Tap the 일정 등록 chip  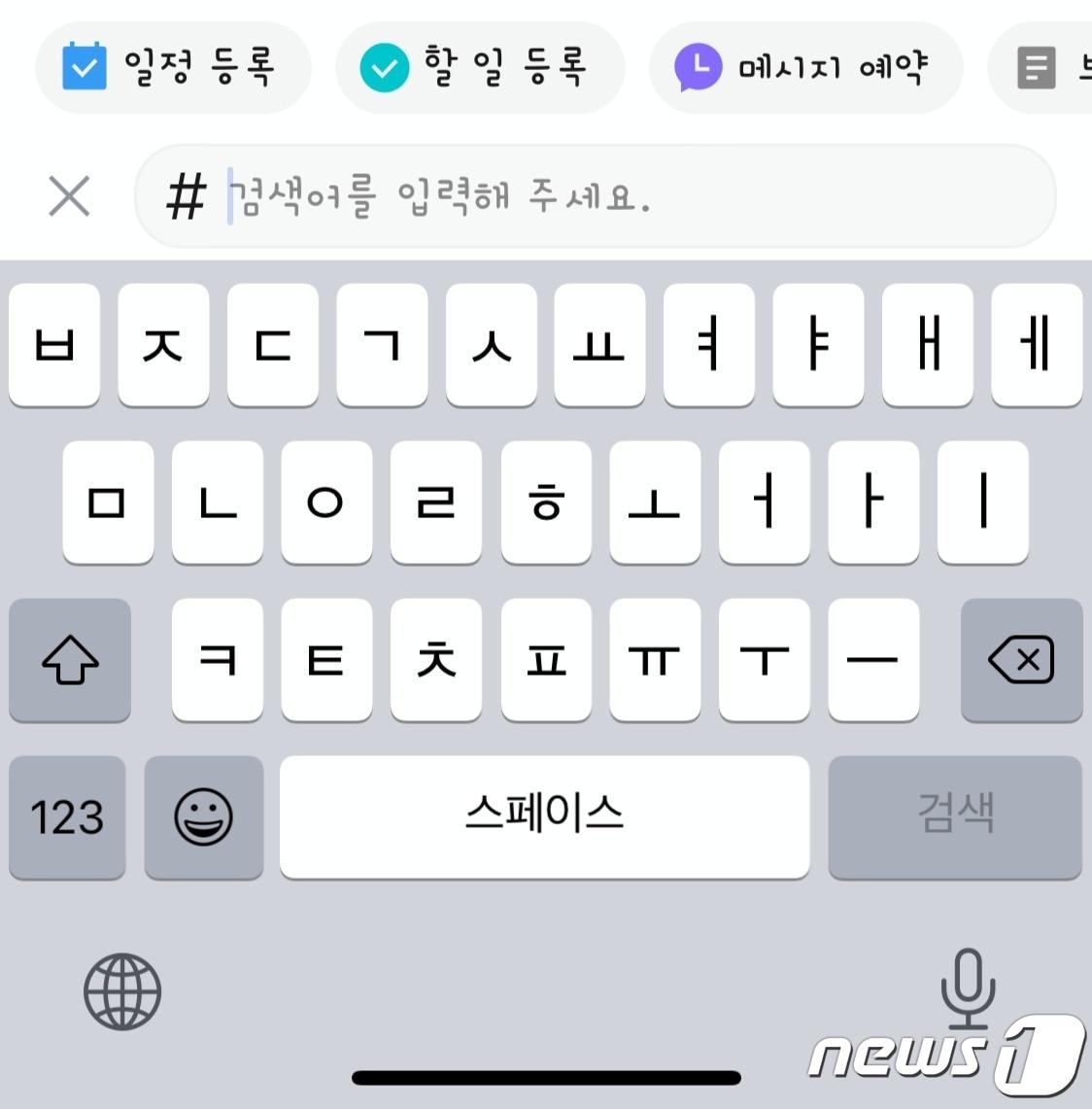[x=173, y=68]
